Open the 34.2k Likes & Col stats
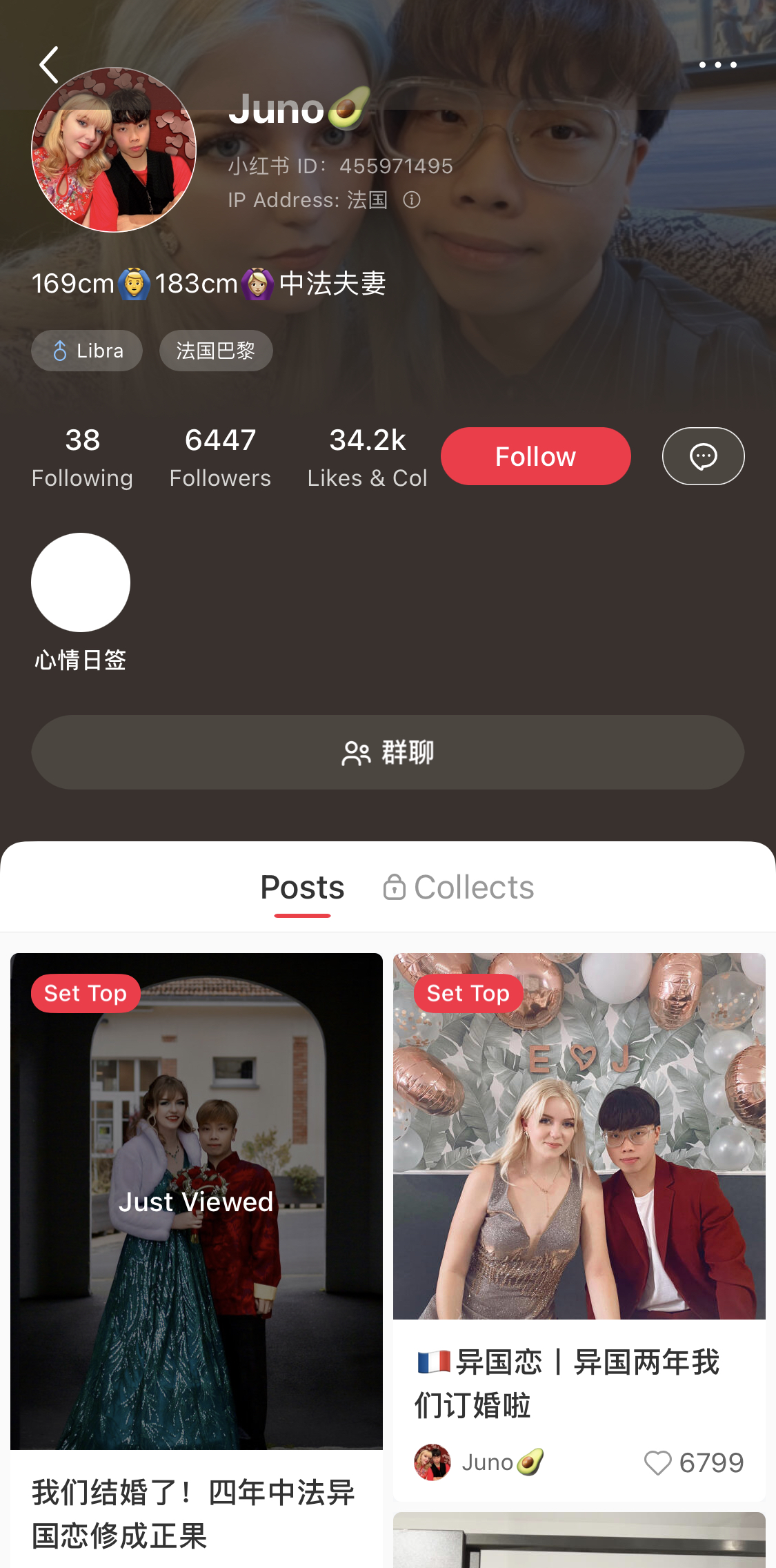This screenshot has height=1568, width=776. point(367,458)
